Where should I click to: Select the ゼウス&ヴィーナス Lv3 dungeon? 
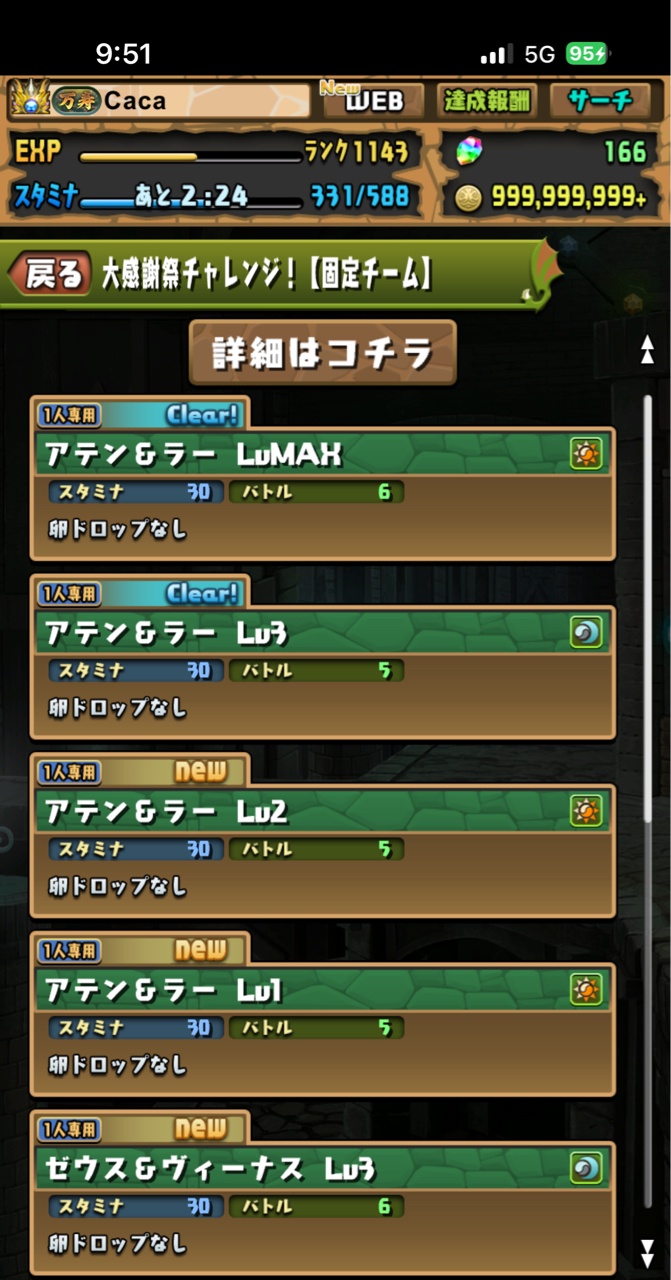tap(322, 1203)
